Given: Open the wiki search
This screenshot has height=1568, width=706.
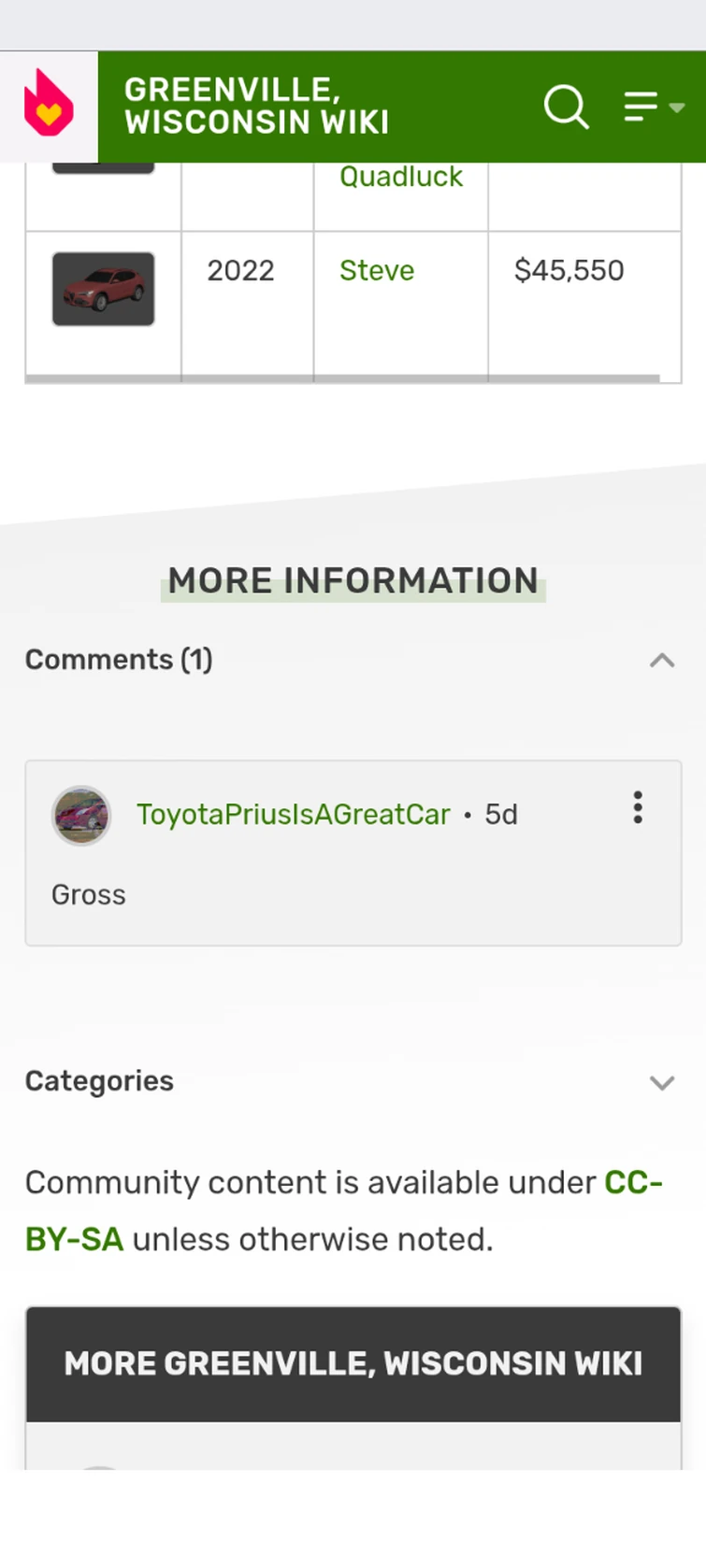Looking at the screenshot, I should [x=566, y=107].
